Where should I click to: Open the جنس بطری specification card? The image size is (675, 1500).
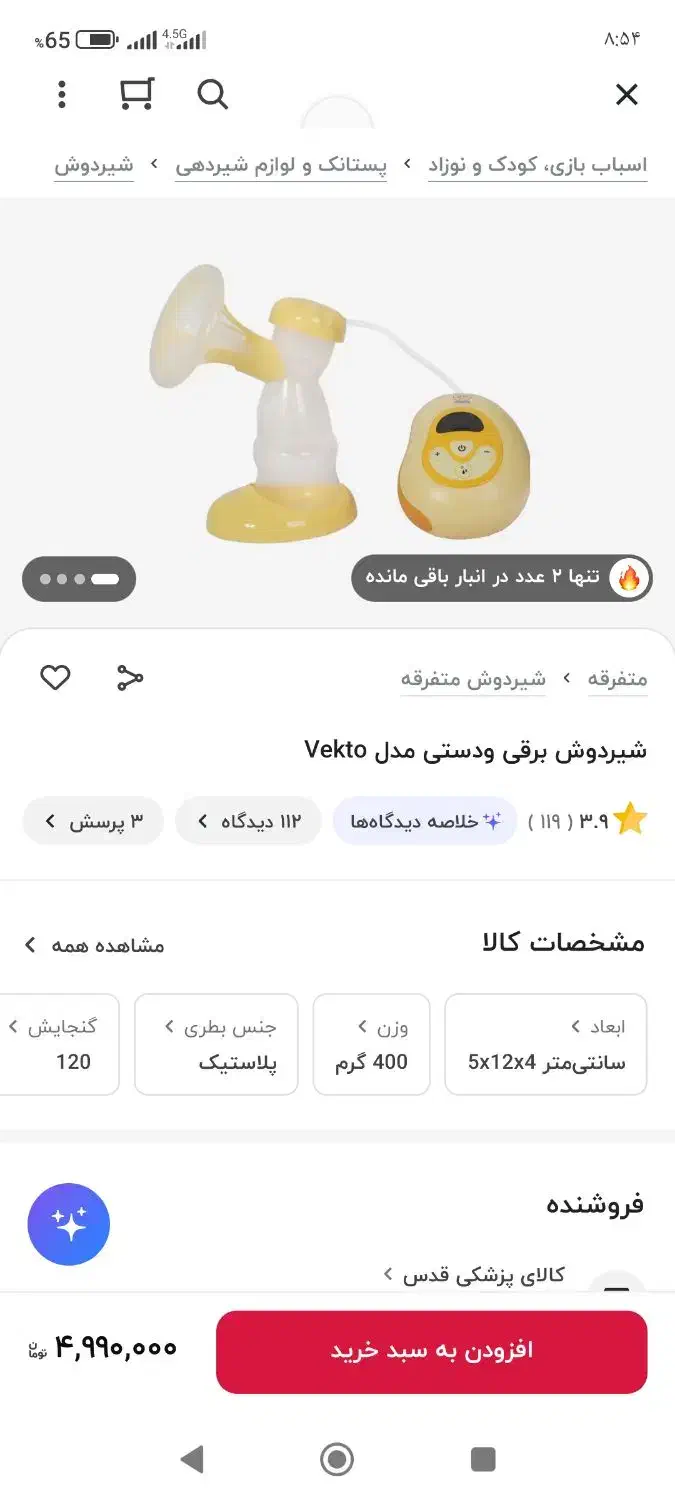[x=216, y=1044]
